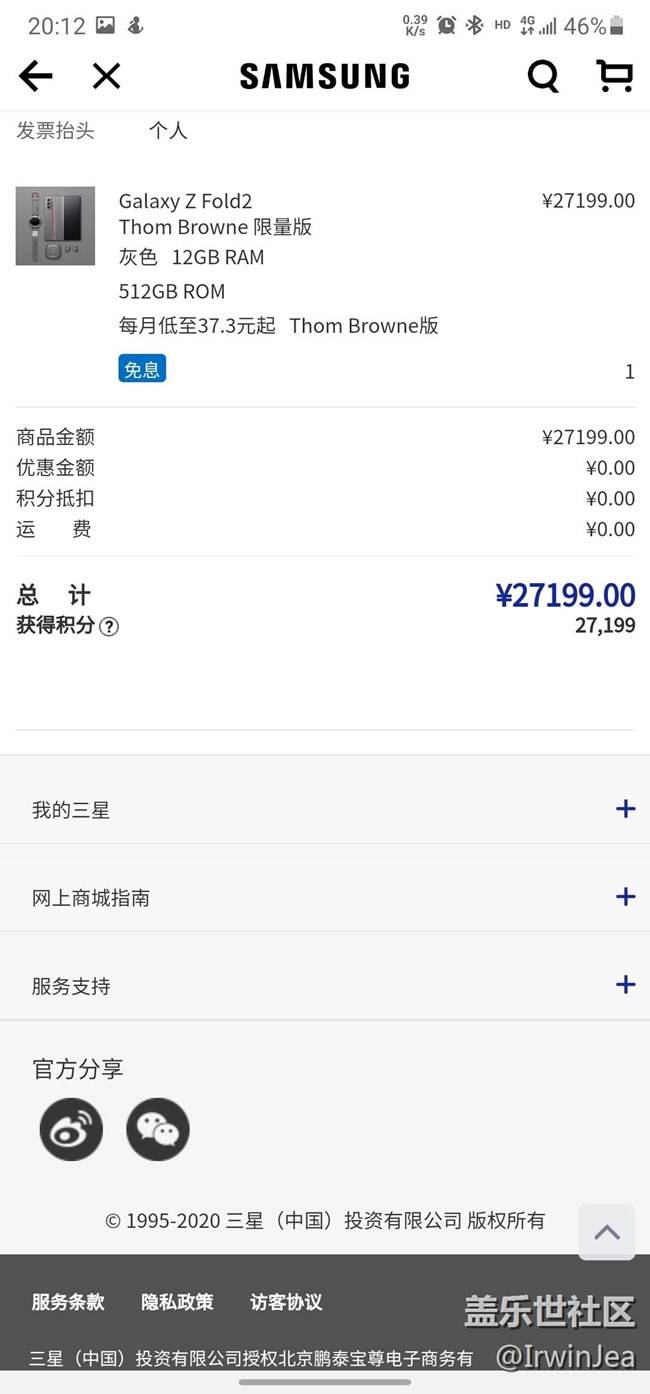Image resolution: width=650 pixels, height=1394 pixels.
Task: Expand the 服务支持 section
Action: (625, 985)
